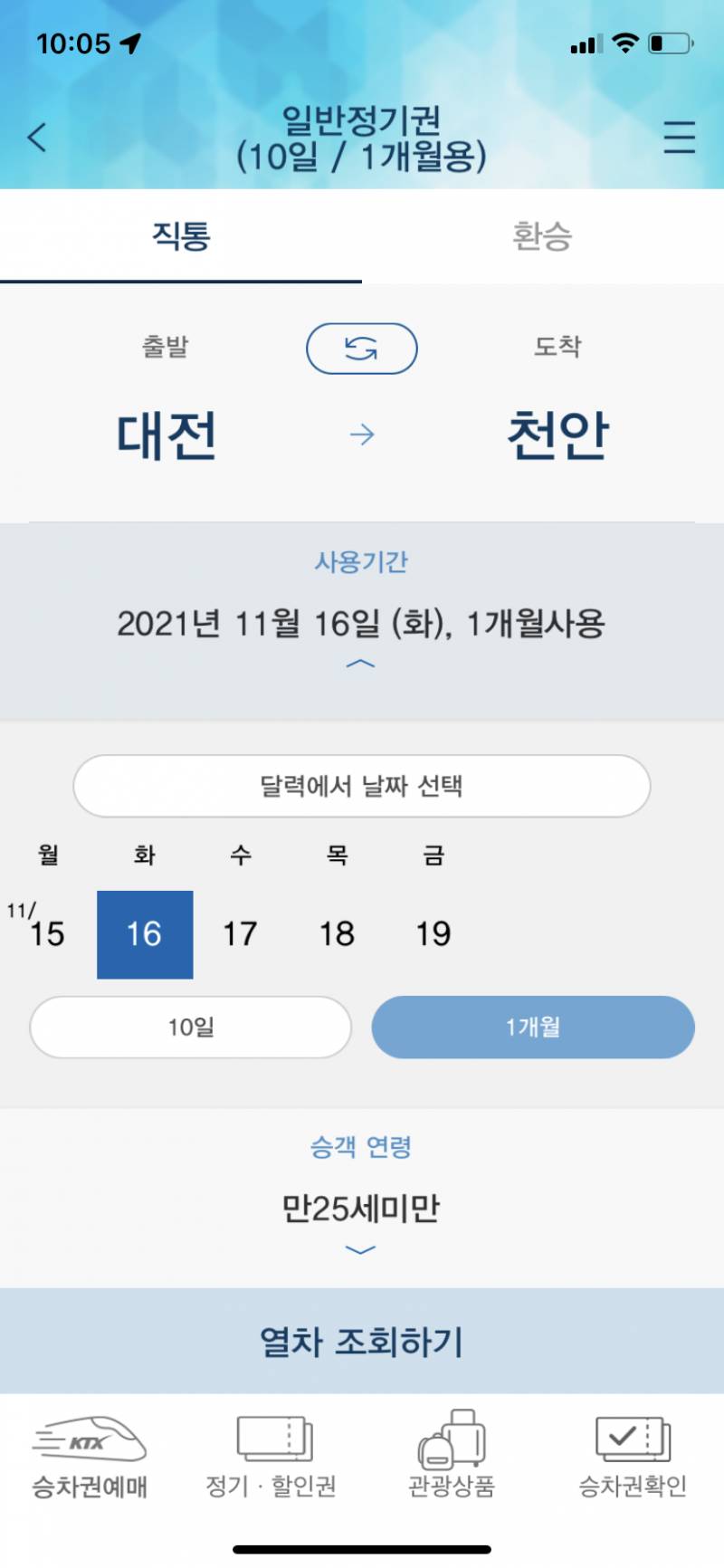
Task: Open 승차권예매 in bottom navigation
Action: pyautogui.click(x=90, y=1458)
